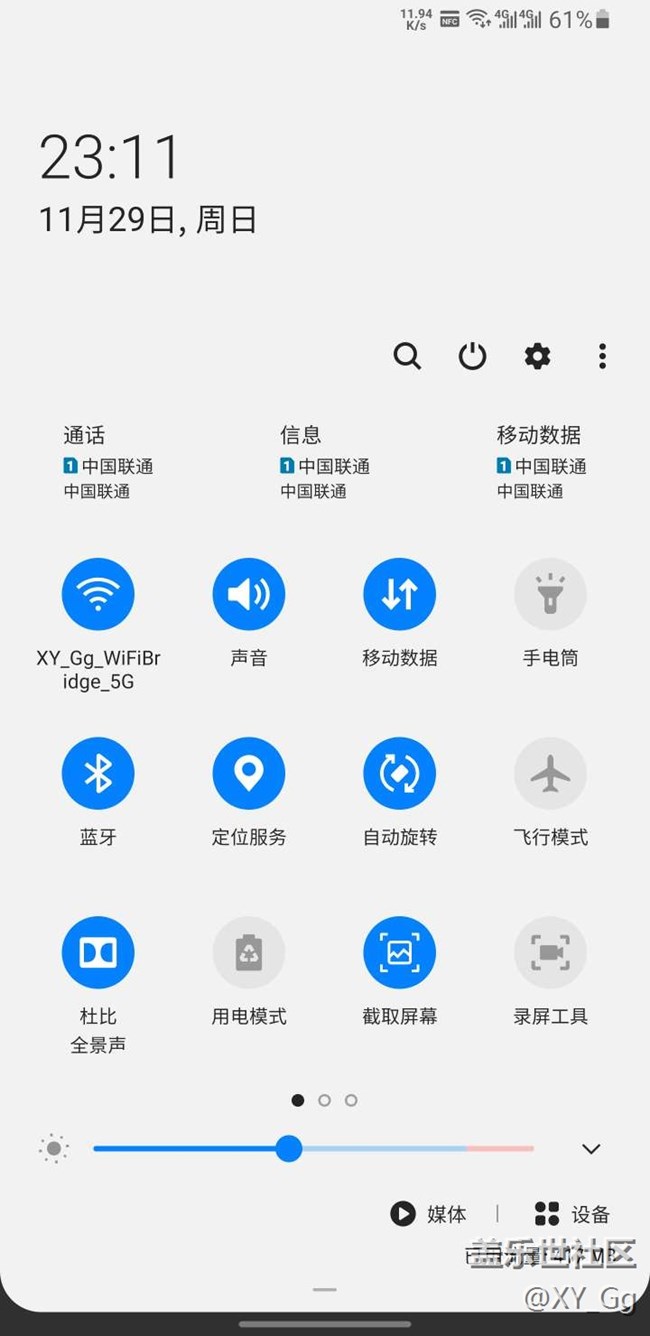Toggle the 杜比全景声 Dolby tile
Viewport: 650px width, 1336px height.
pyautogui.click(x=98, y=952)
